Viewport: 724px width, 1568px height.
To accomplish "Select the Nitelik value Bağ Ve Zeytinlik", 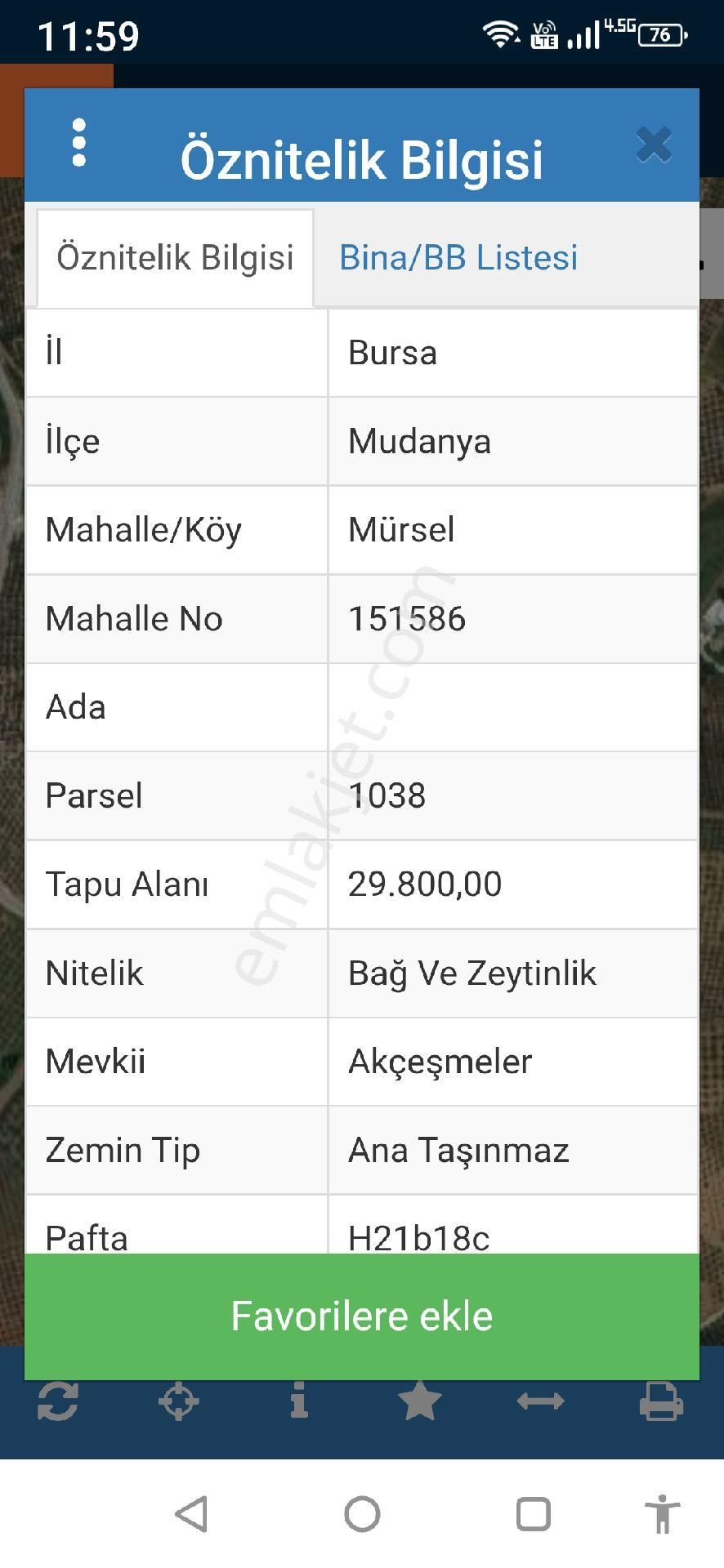I will pos(471,973).
